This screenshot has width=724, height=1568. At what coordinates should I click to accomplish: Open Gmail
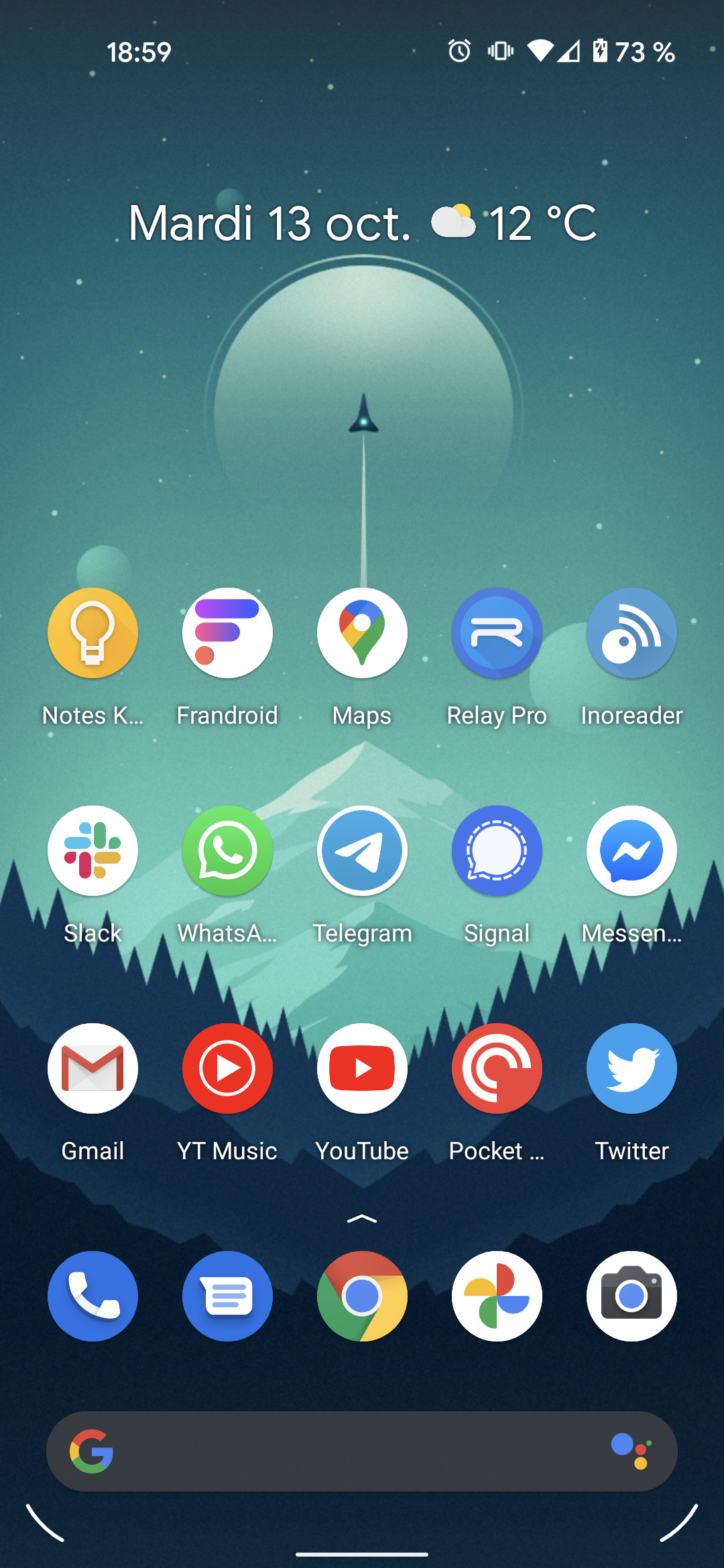tap(93, 1069)
